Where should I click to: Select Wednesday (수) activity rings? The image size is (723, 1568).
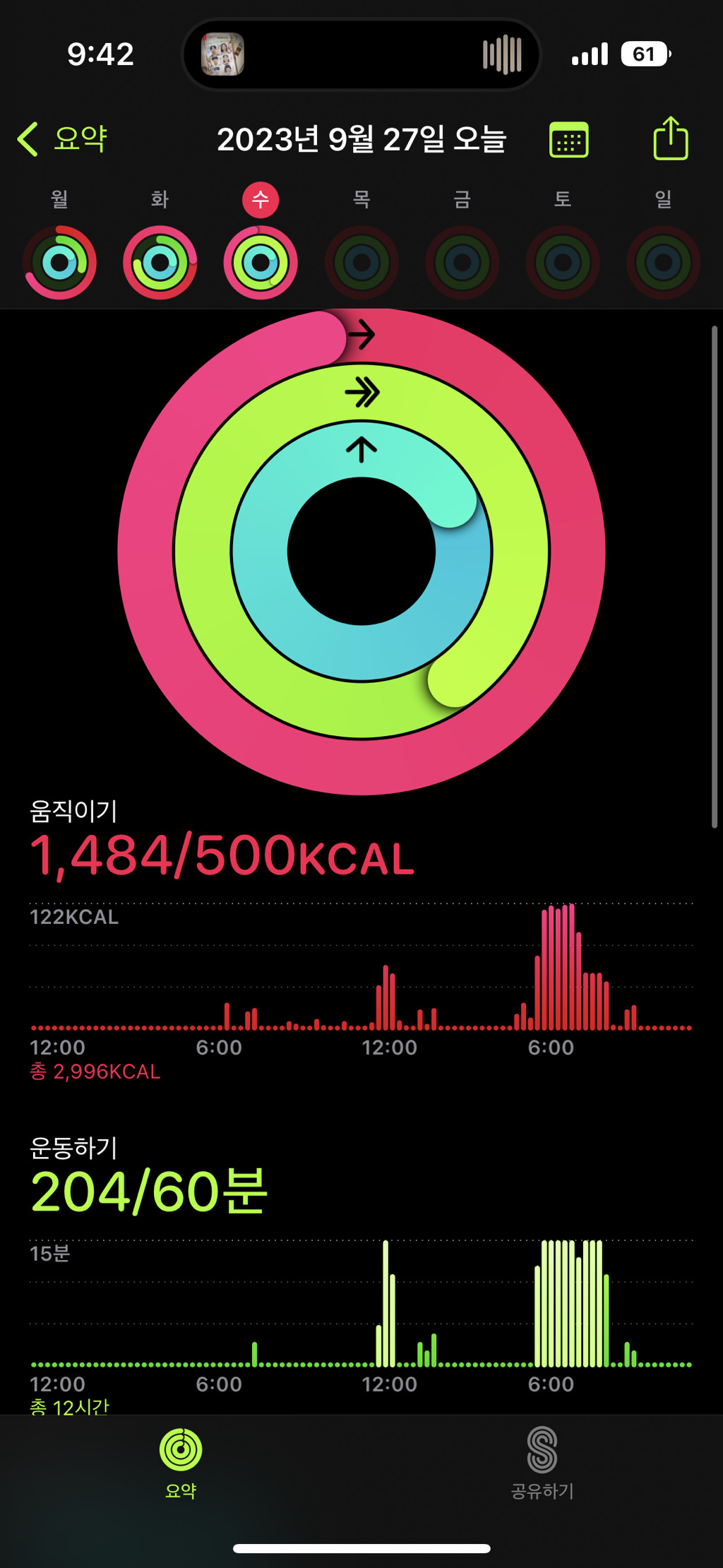261,262
